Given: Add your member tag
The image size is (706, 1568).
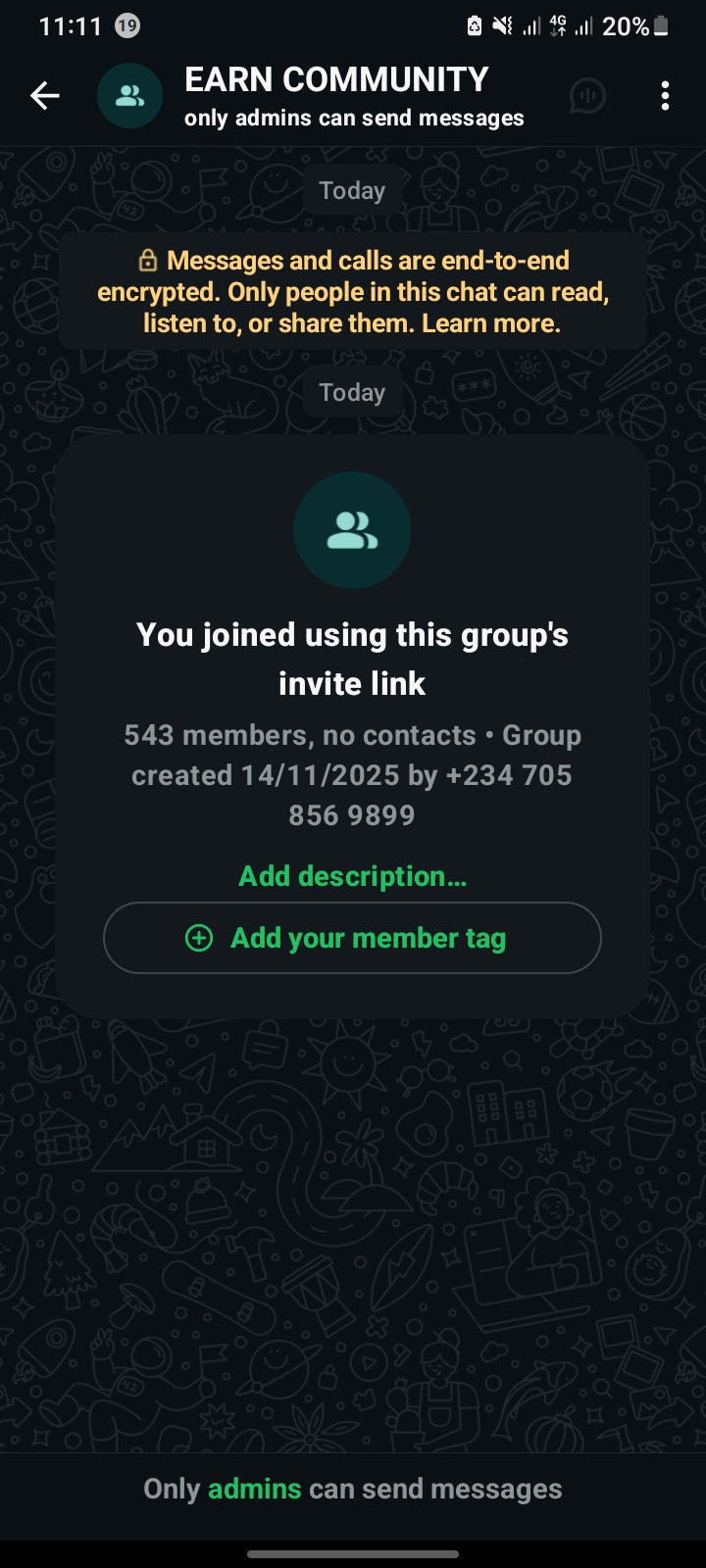Looking at the screenshot, I should 352,938.
